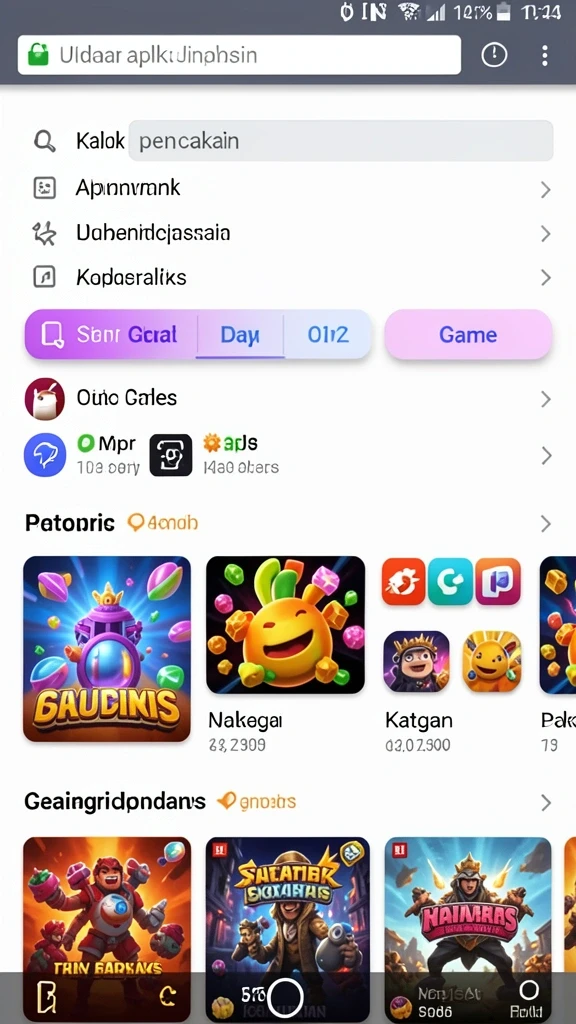Screen dimensions: 576x1024
Task: Open the Naimras game tile
Action: coord(468,929)
